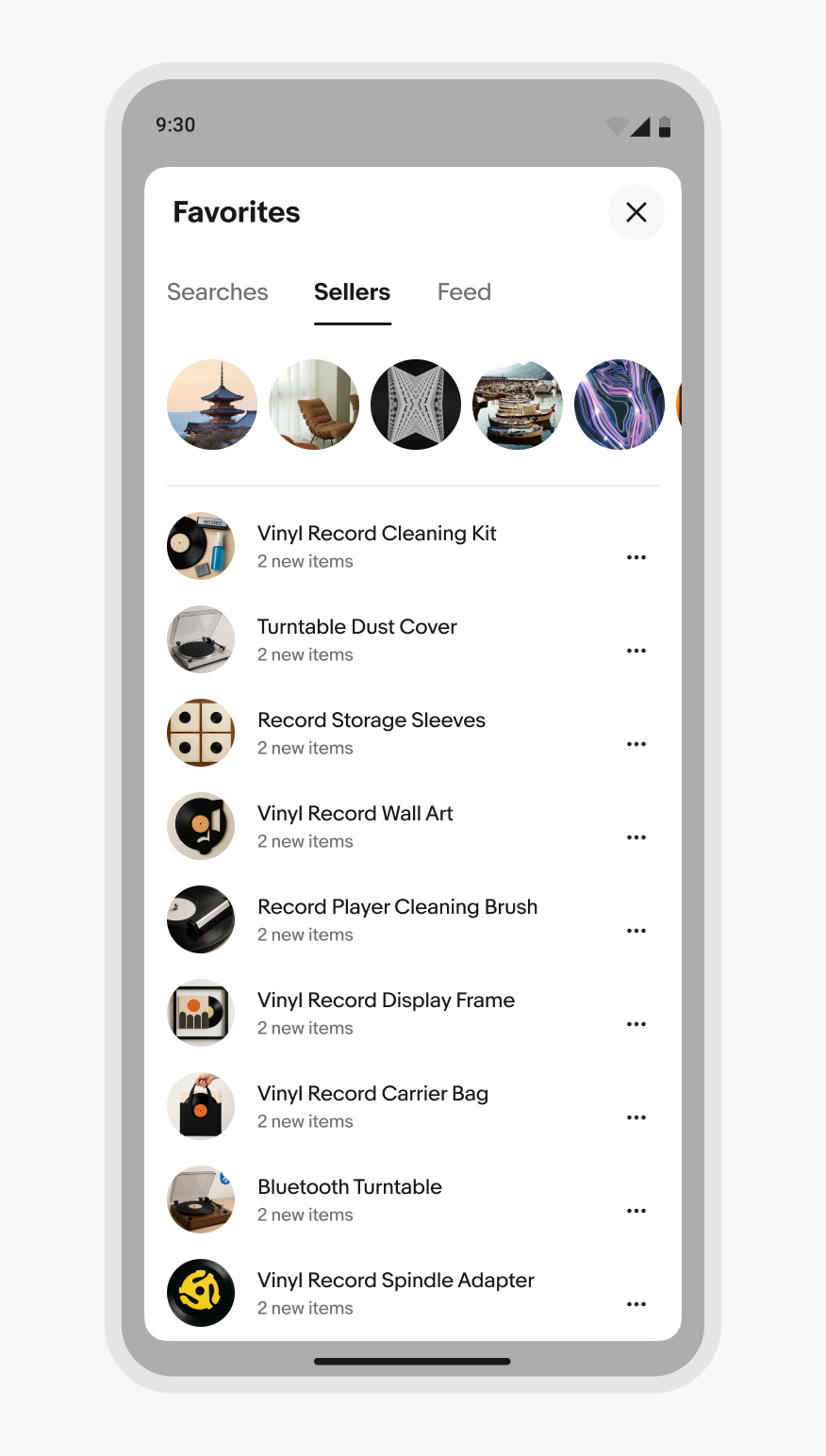Open more options for Vinyl Record Display Frame
This screenshot has width=826, height=1456.
636,1024
